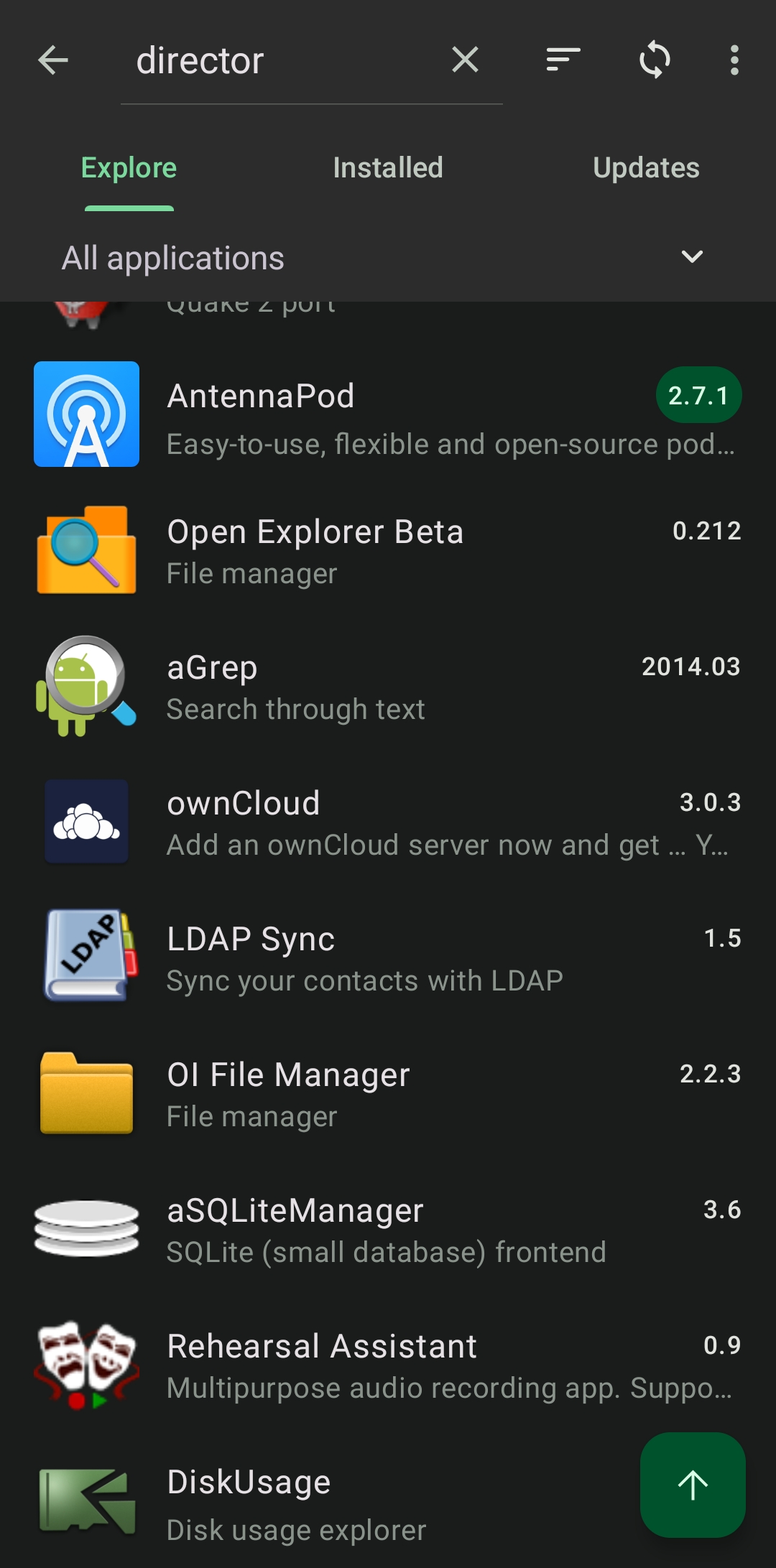Clear the search query
Image resolution: width=776 pixels, height=1568 pixels.
pyautogui.click(x=465, y=60)
